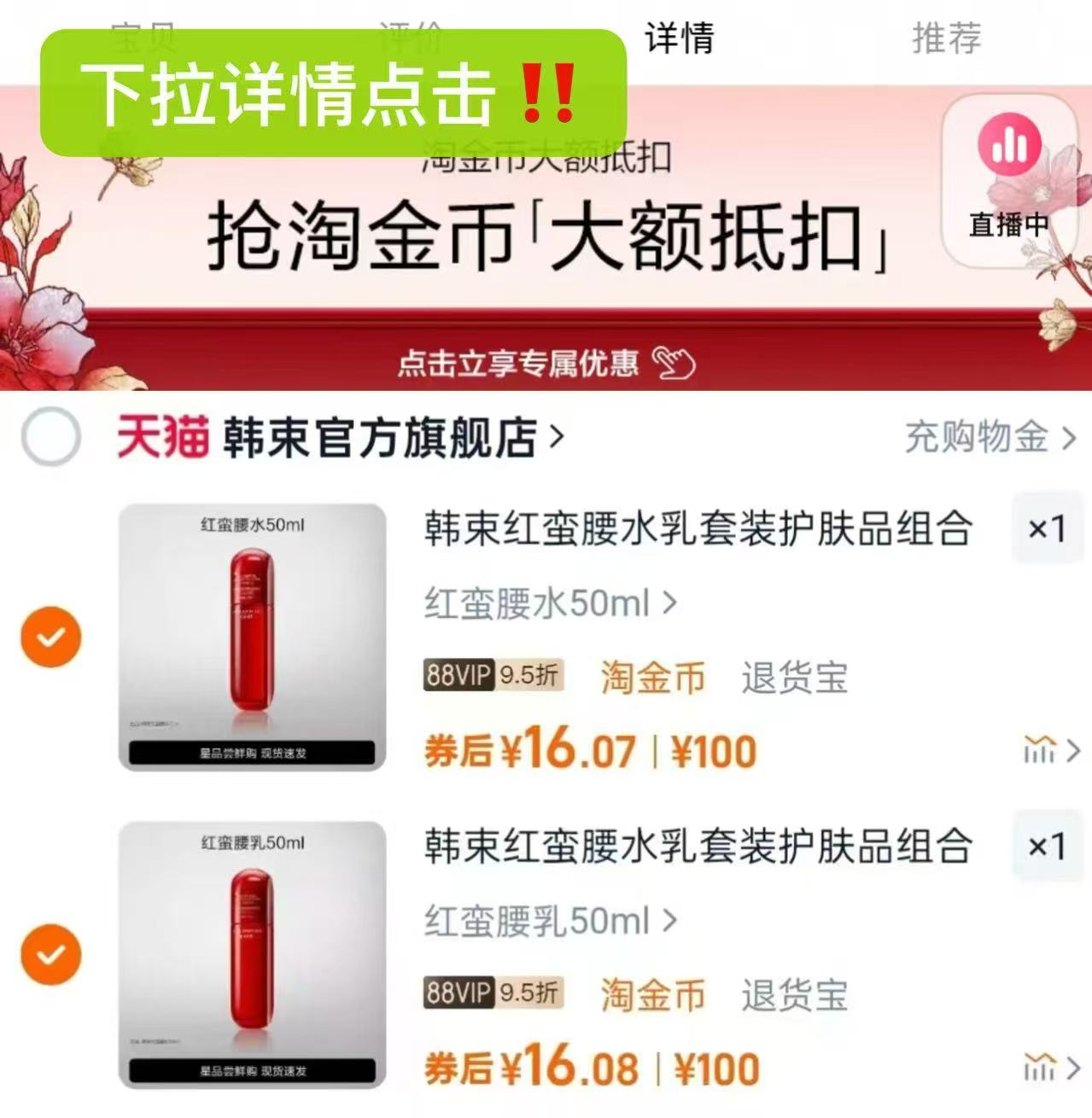
Task: Click the 淘金币 tag on the first product
Action: (x=652, y=678)
